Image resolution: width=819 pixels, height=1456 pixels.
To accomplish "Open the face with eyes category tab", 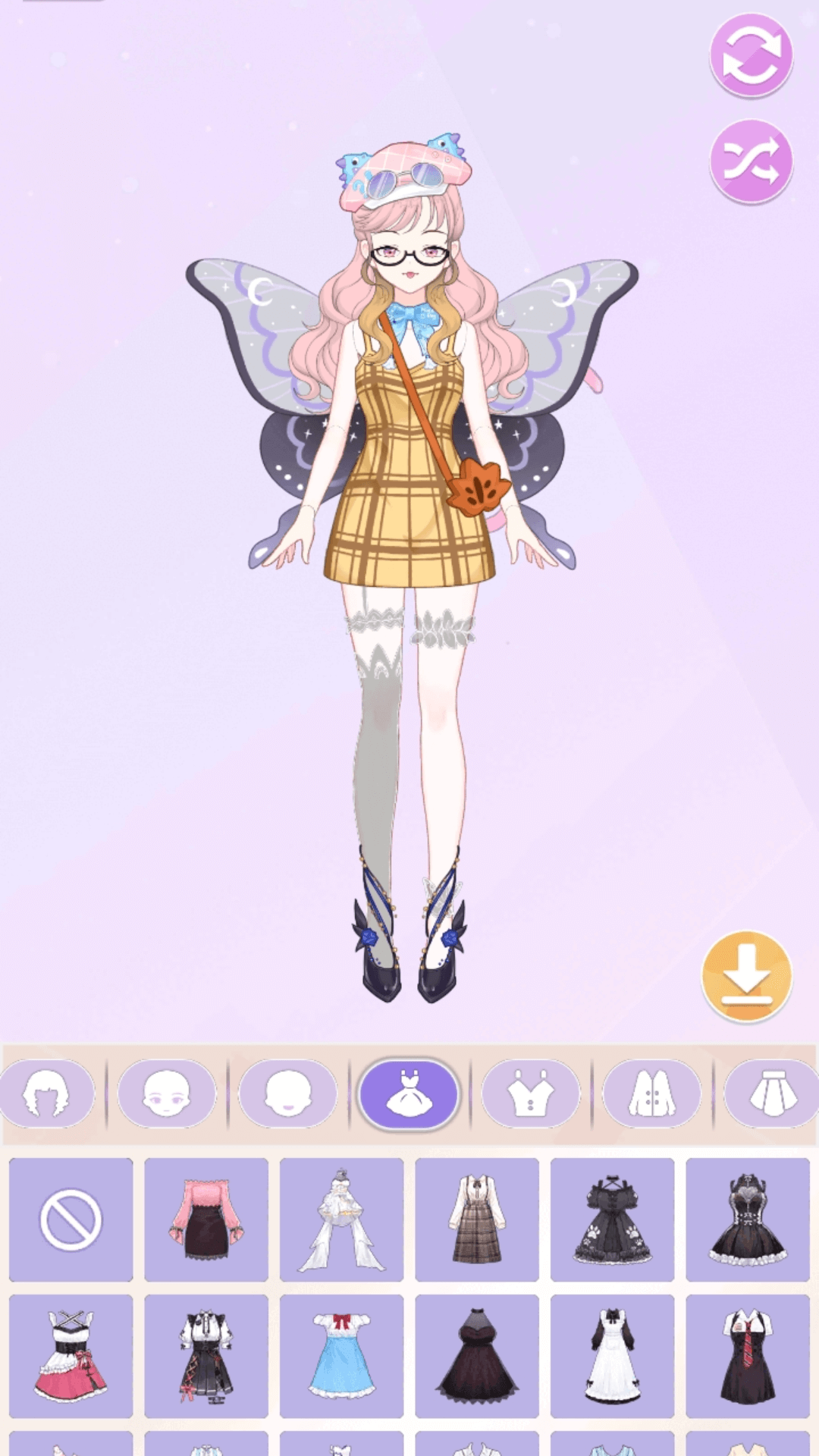I will tap(167, 1094).
